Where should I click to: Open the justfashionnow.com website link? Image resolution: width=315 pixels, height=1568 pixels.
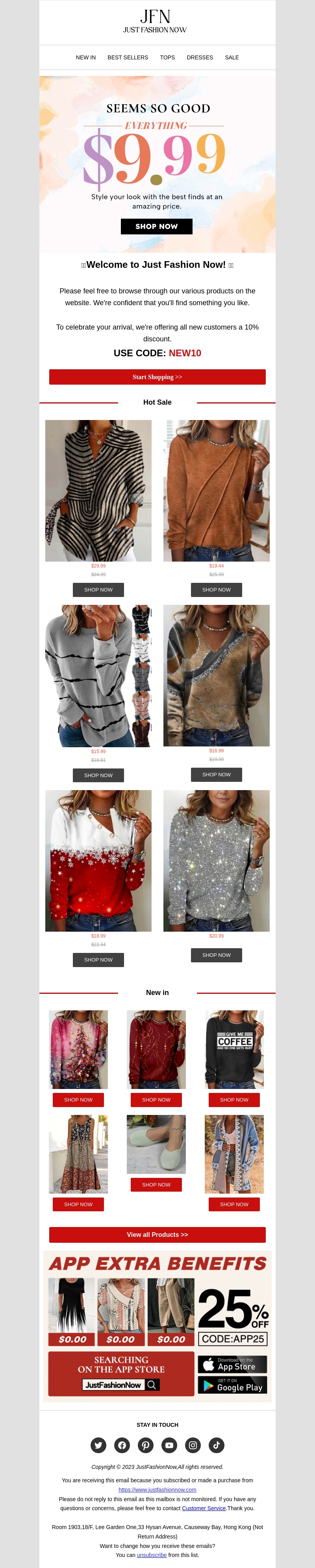coord(157,1489)
